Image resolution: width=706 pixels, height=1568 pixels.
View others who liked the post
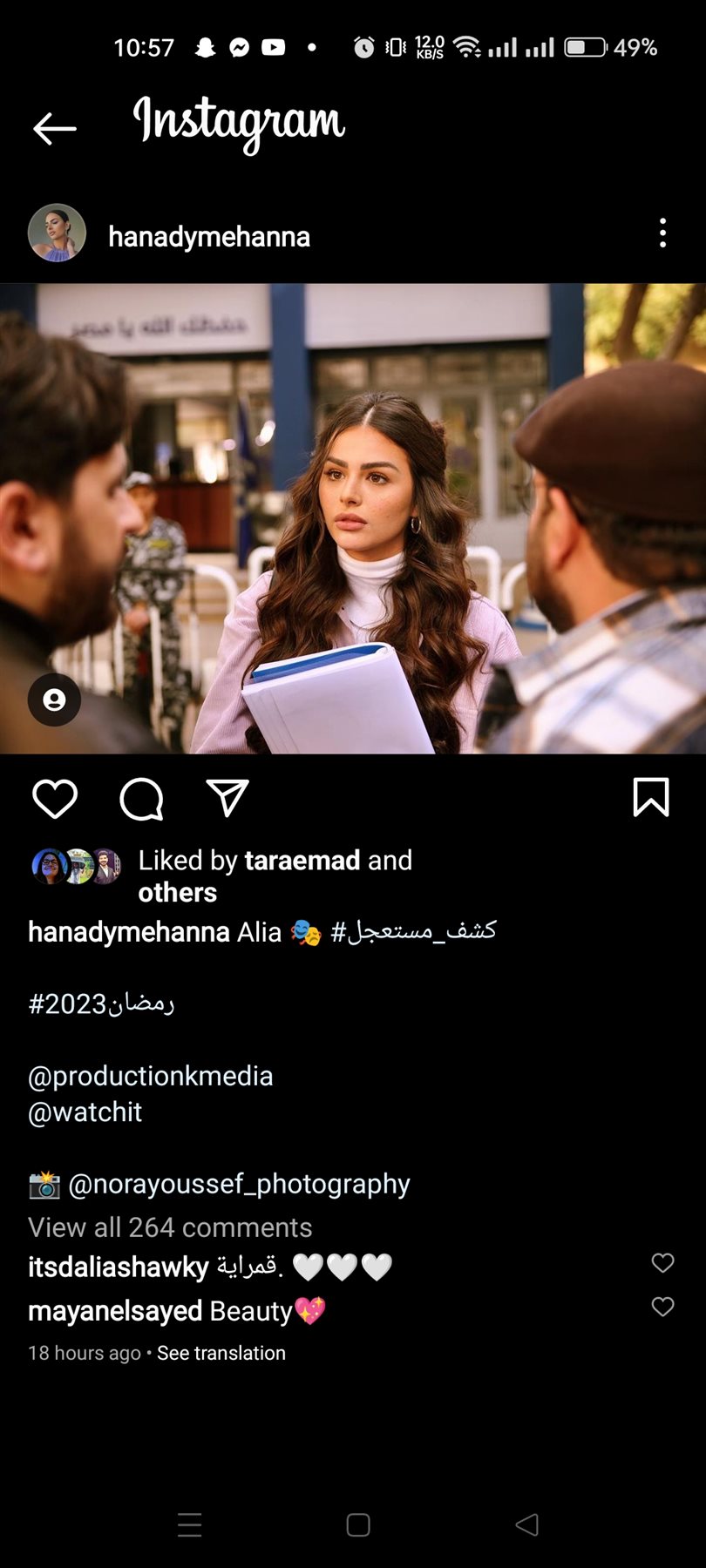tap(177, 893)
